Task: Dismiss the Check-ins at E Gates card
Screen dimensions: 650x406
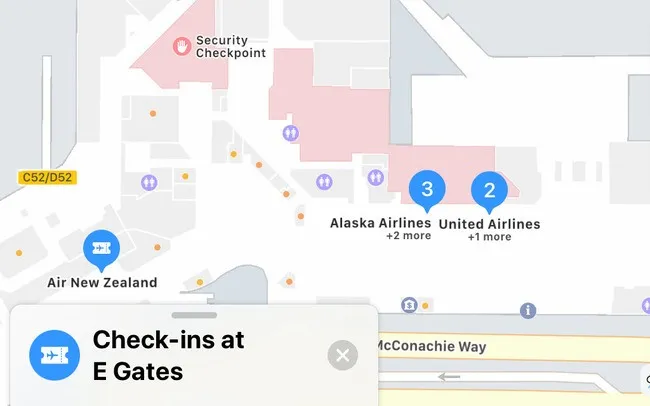Action: [343, 355]
